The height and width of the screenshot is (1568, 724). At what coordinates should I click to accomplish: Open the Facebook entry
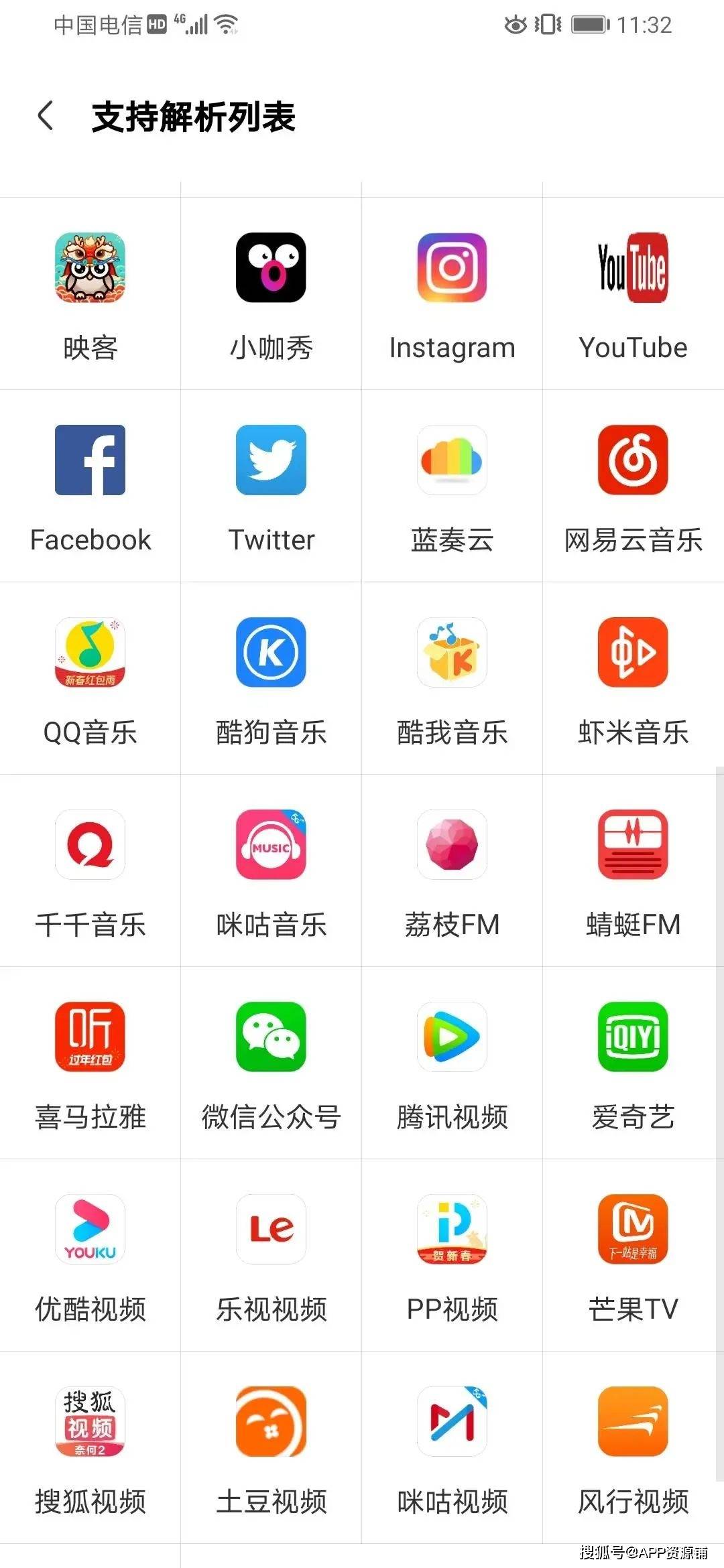click(x=90, y=486)
